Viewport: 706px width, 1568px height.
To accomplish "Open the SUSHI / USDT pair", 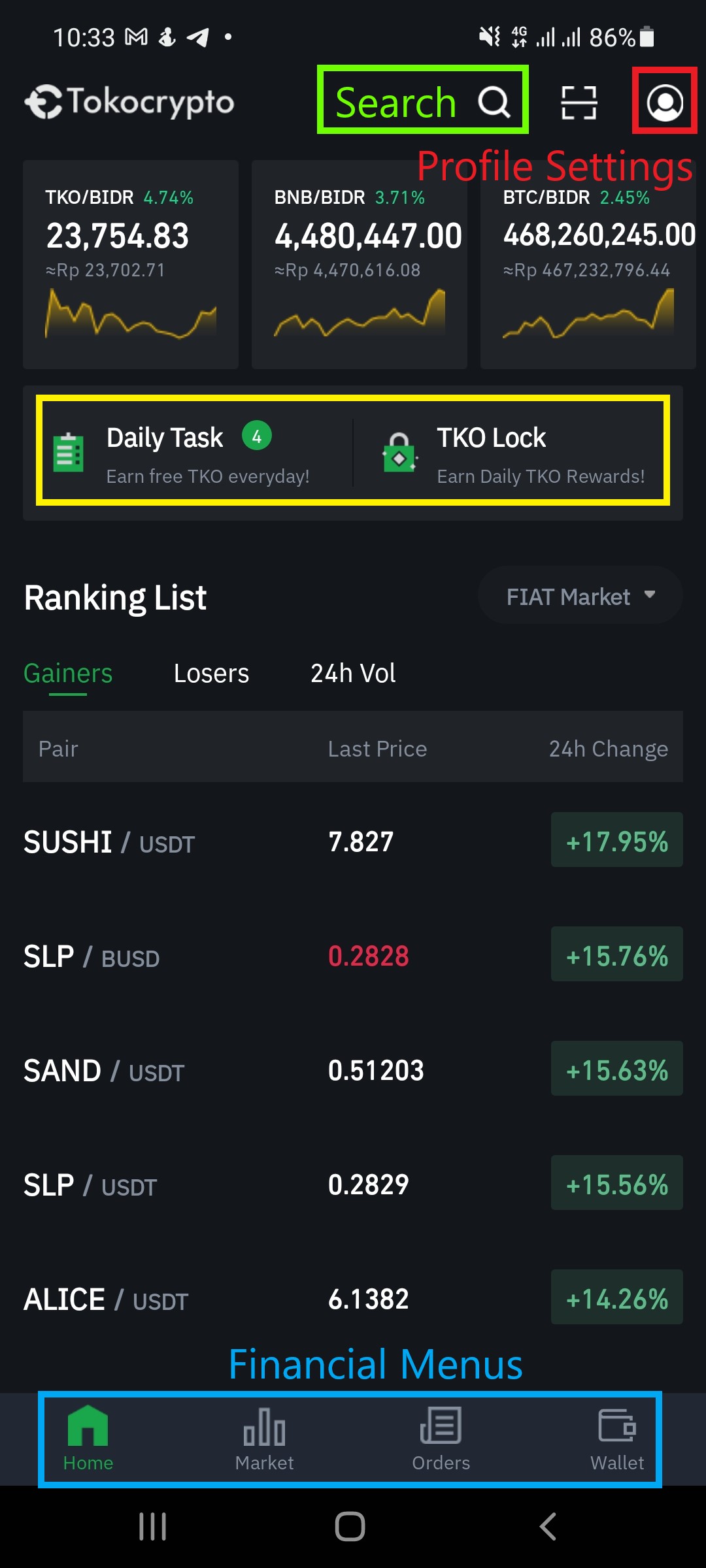I will coord(353,841).
